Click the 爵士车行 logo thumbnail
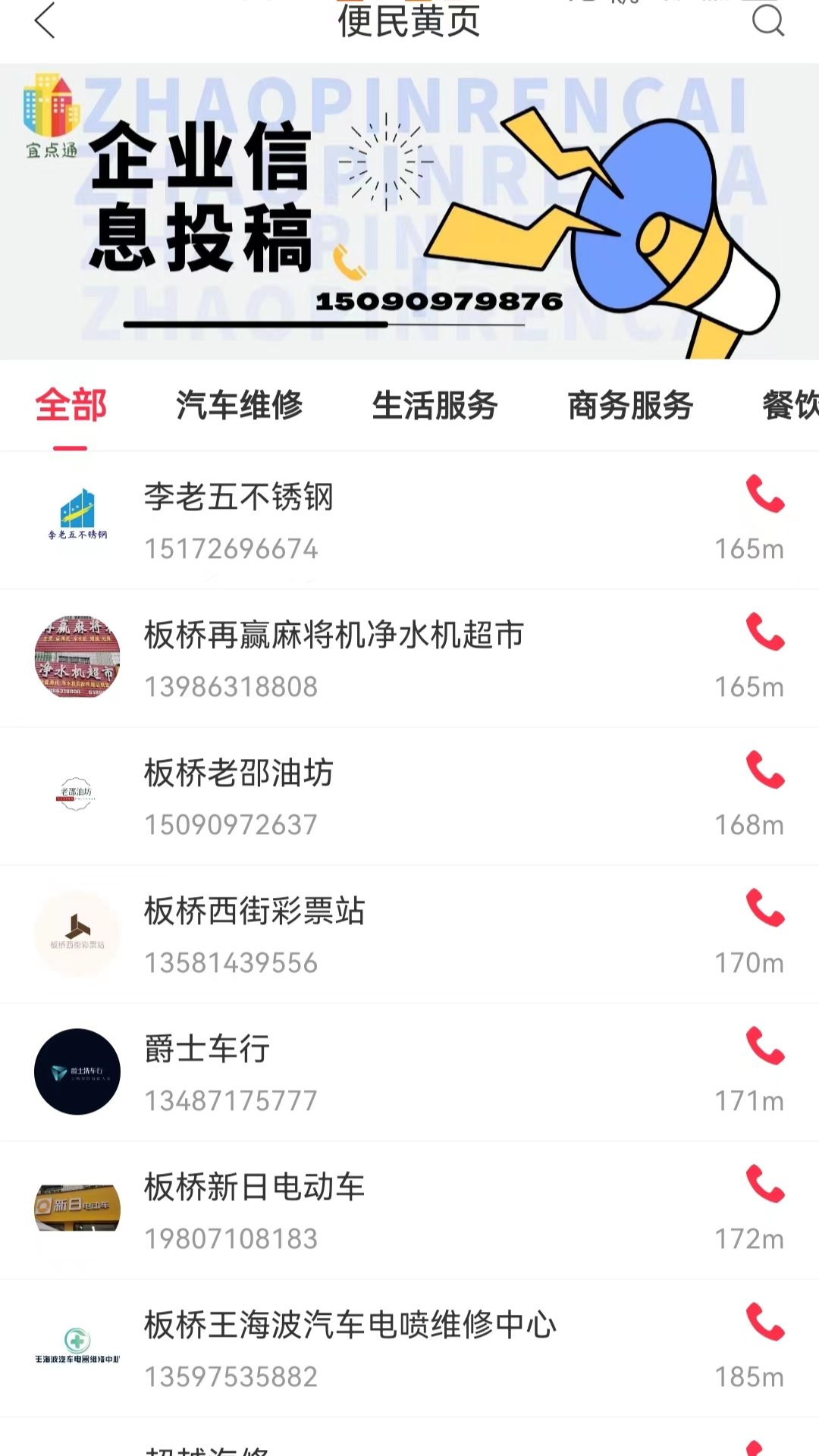 tap(77, 1072)
